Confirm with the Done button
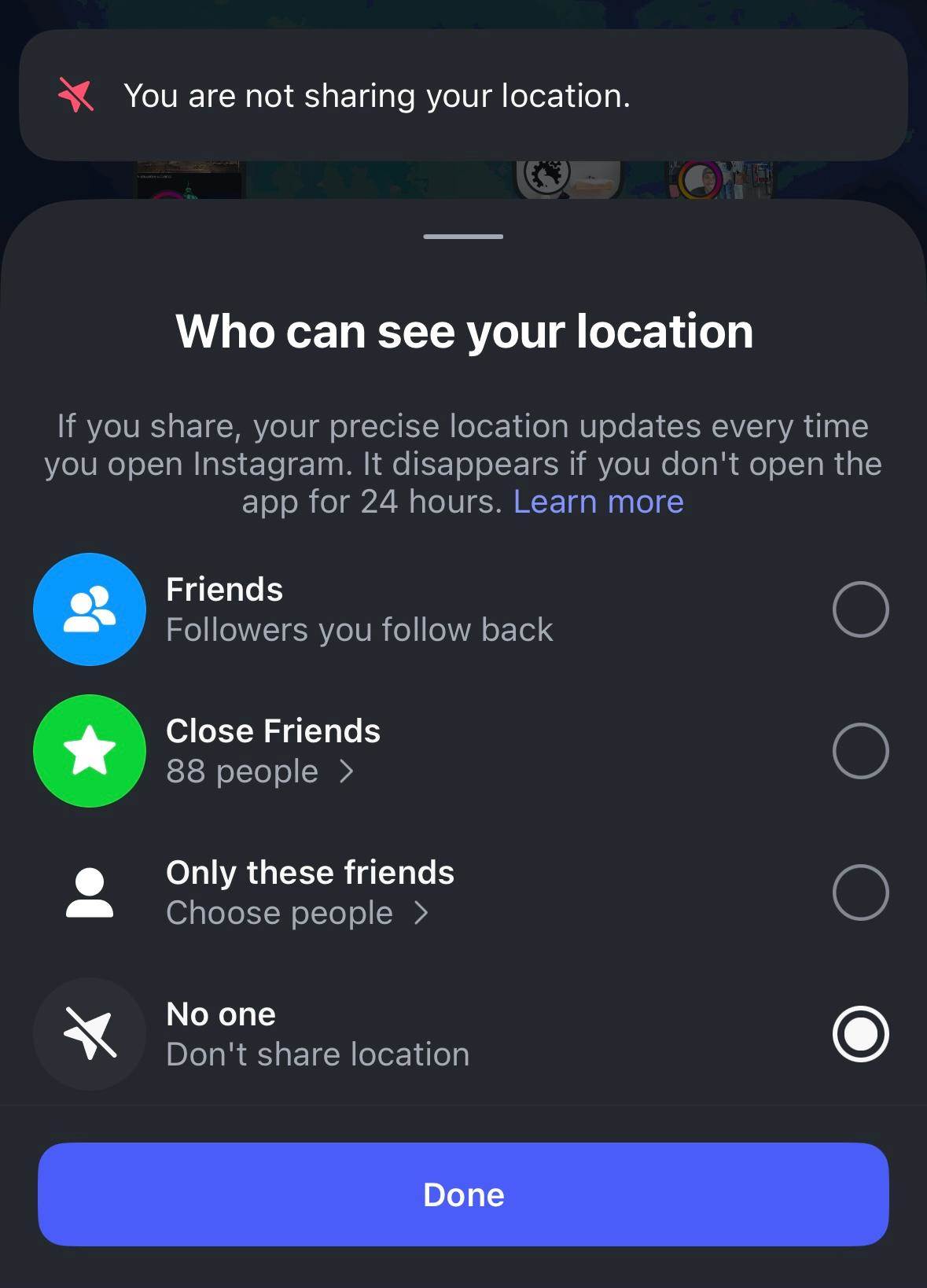This screenshot has width=927, height=1288. coord(463,1194)
